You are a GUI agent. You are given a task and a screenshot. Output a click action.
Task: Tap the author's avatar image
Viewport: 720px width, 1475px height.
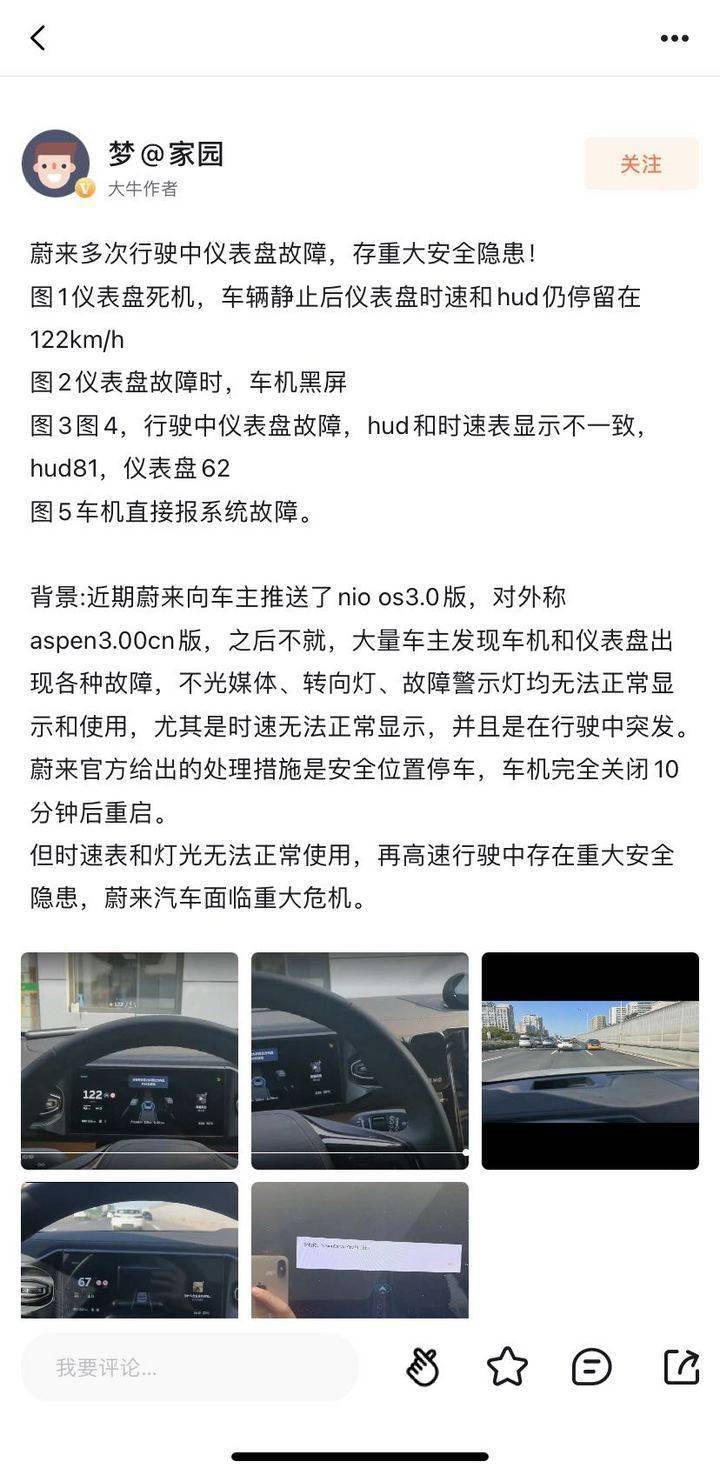[57, 163]
